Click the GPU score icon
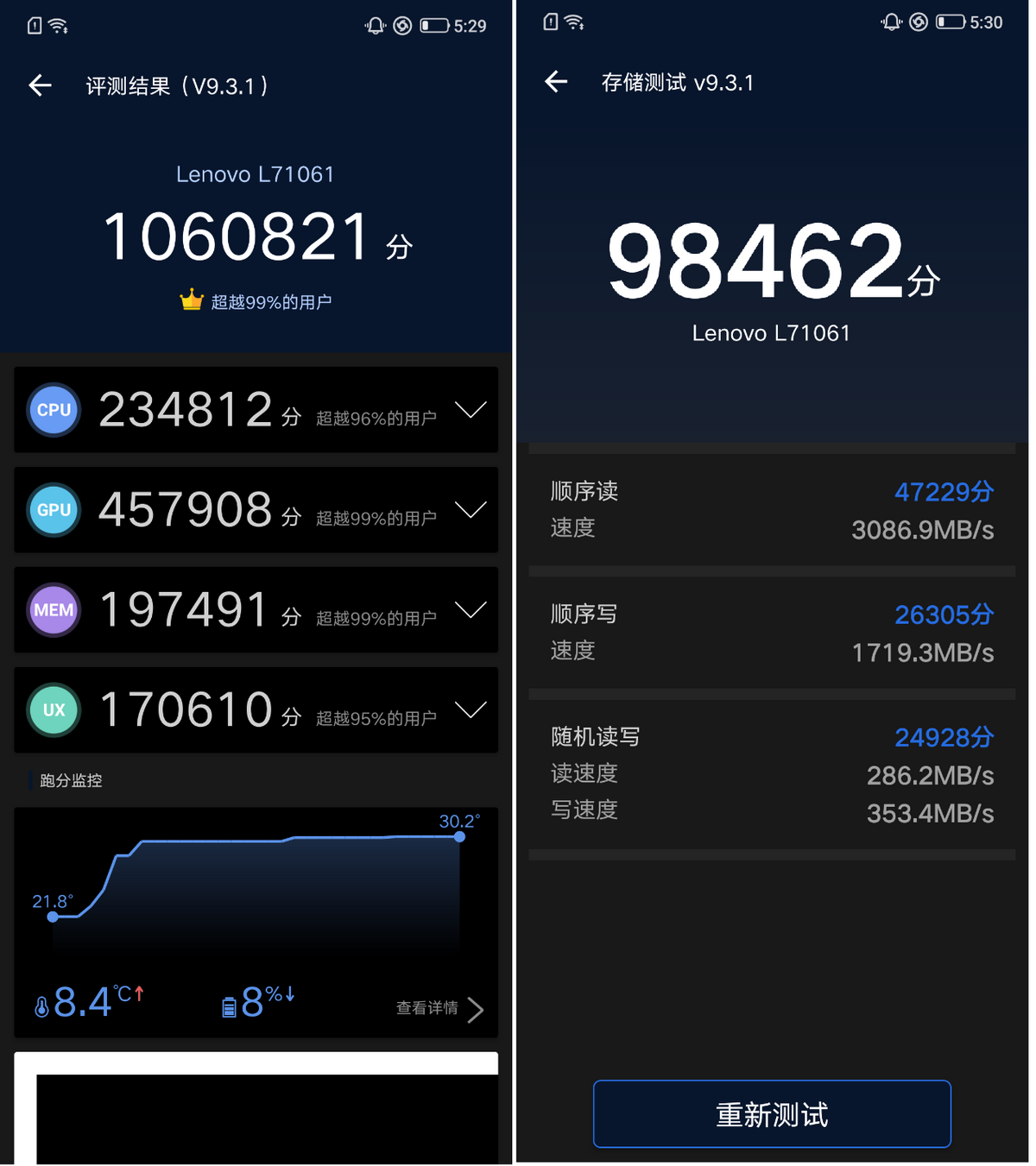 tap(54, 510)
